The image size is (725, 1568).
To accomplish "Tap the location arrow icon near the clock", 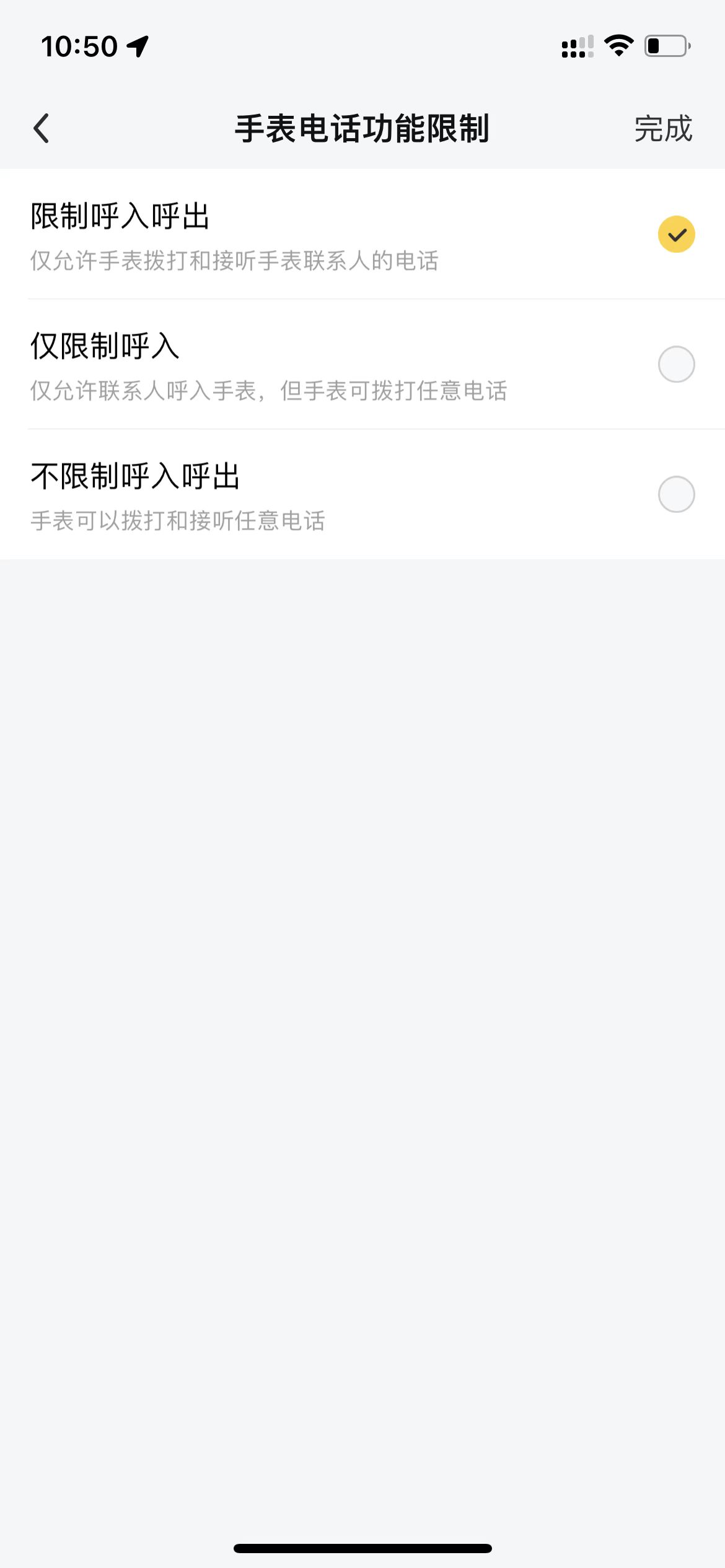I will tap(138, 46).
